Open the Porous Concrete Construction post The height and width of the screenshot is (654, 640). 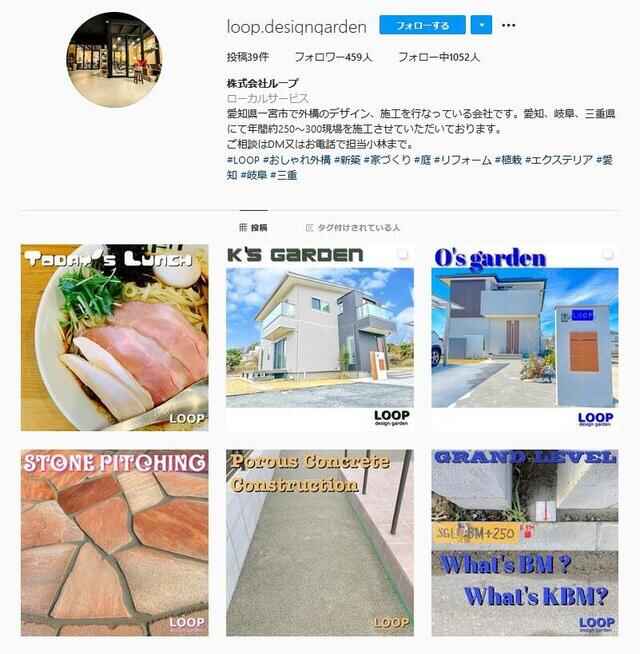(320, 543)
